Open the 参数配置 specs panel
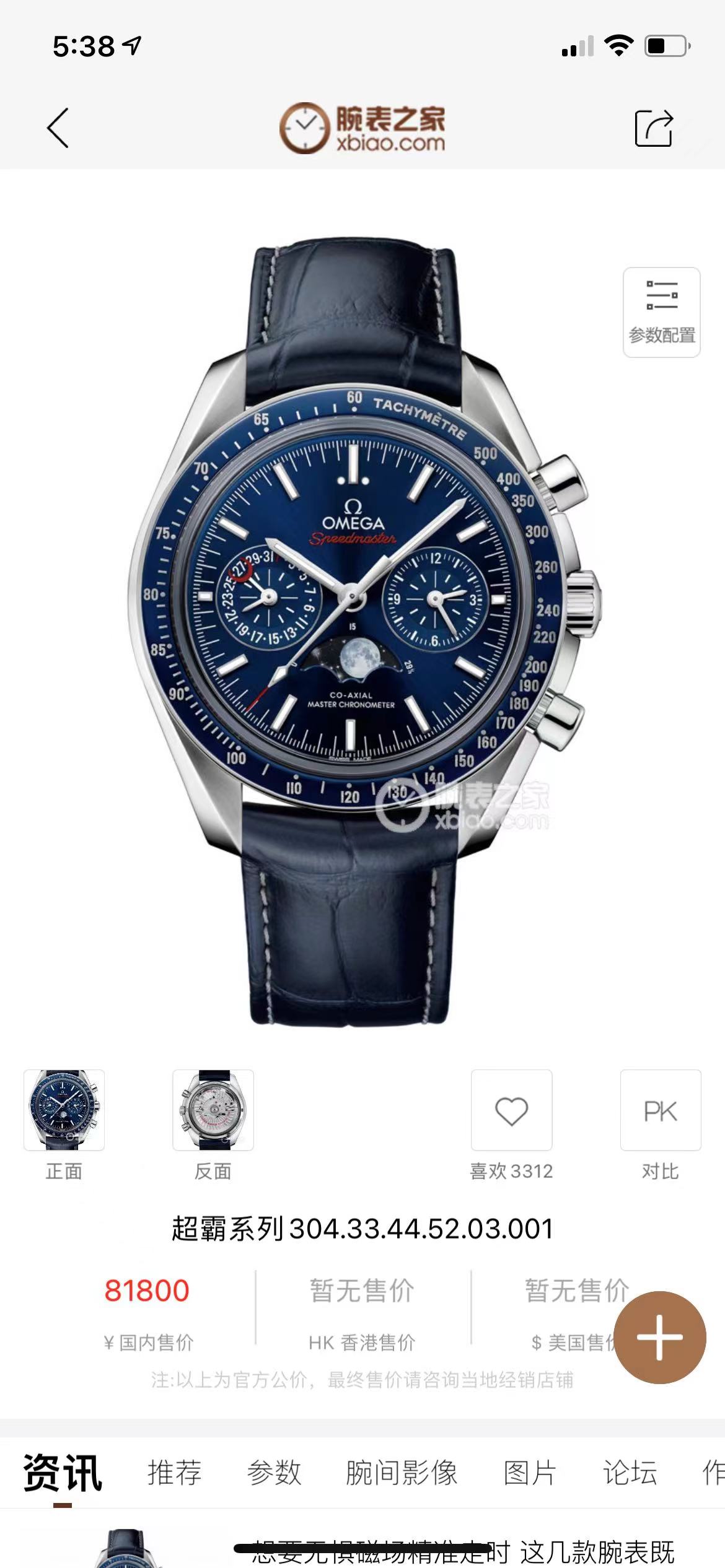Screen dimensions: 725x1568 661,312
